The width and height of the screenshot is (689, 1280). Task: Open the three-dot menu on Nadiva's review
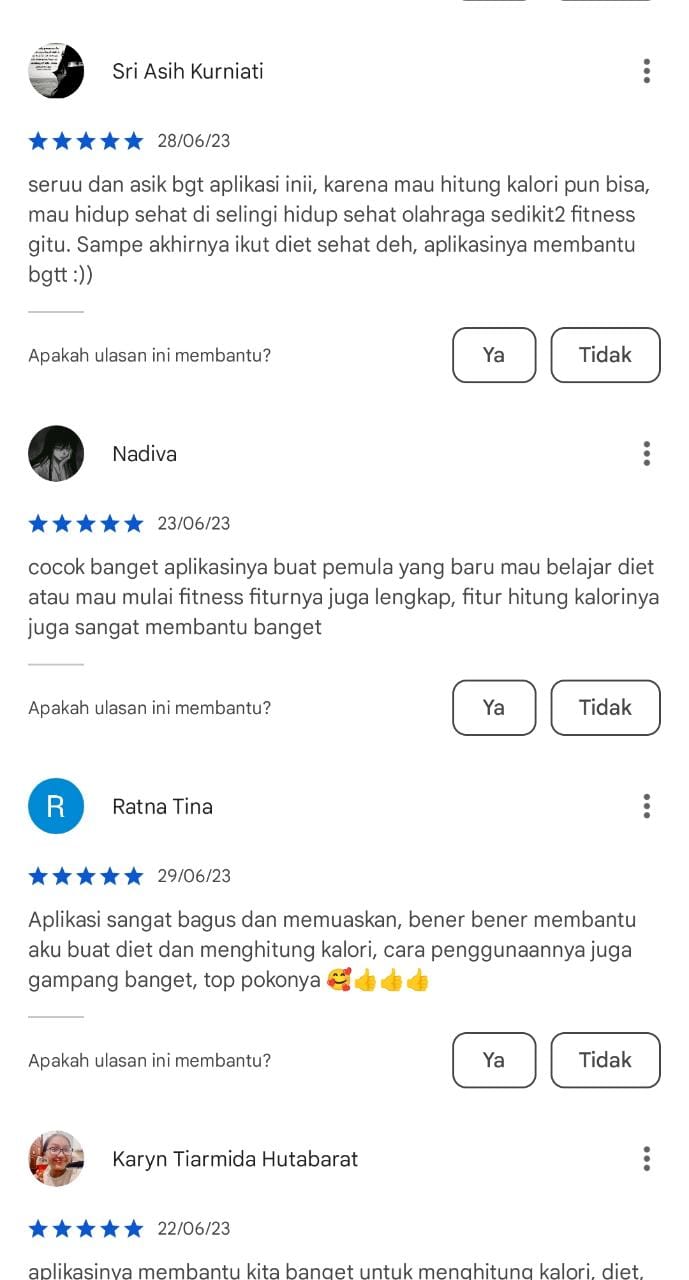click(646, 453)
